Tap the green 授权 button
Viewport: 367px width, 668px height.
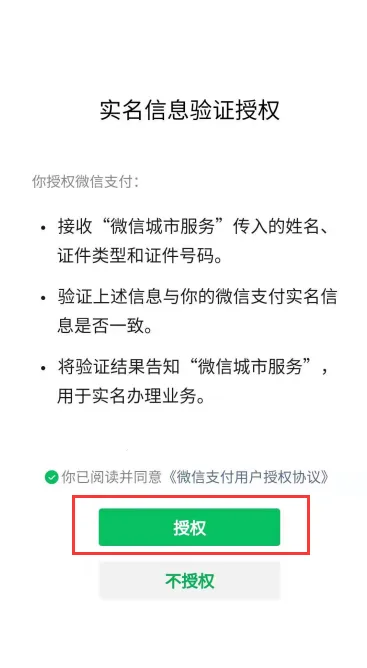click(189, 527)
